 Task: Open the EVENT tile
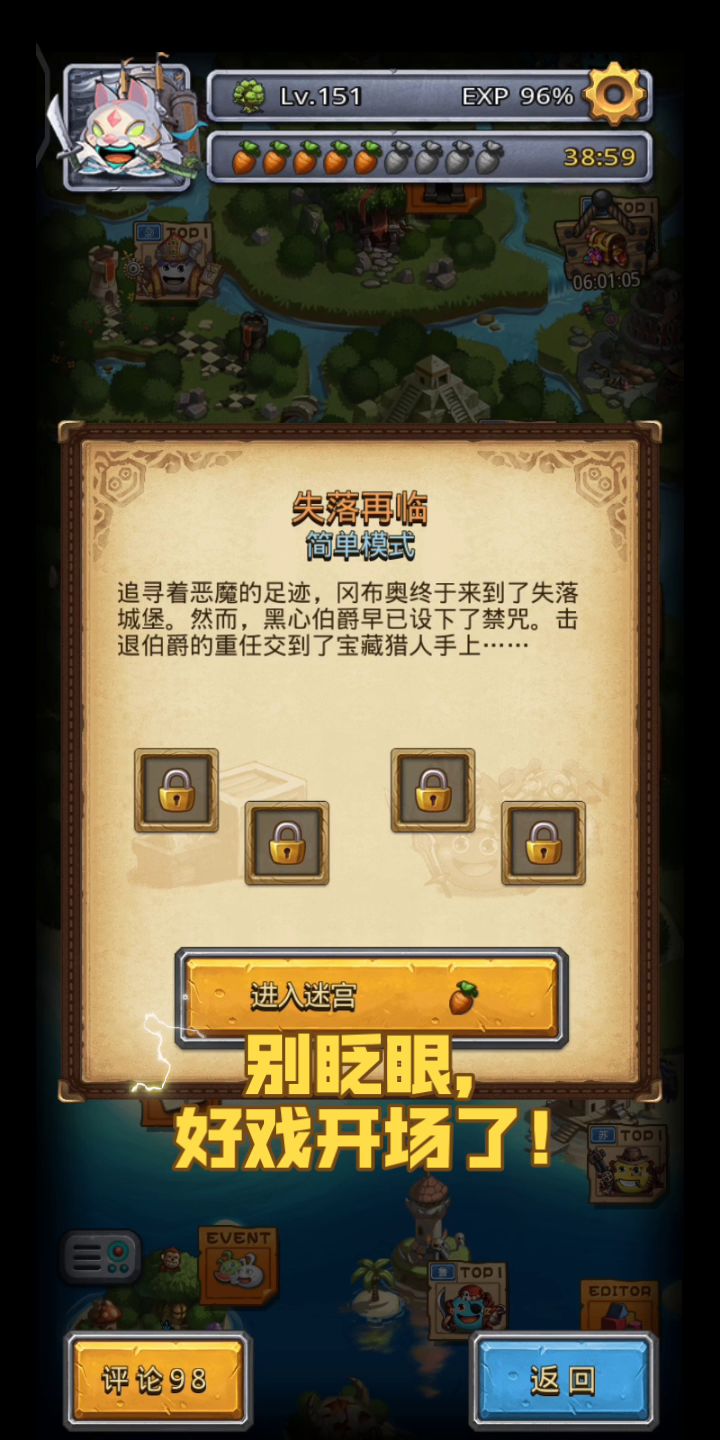238,1265
